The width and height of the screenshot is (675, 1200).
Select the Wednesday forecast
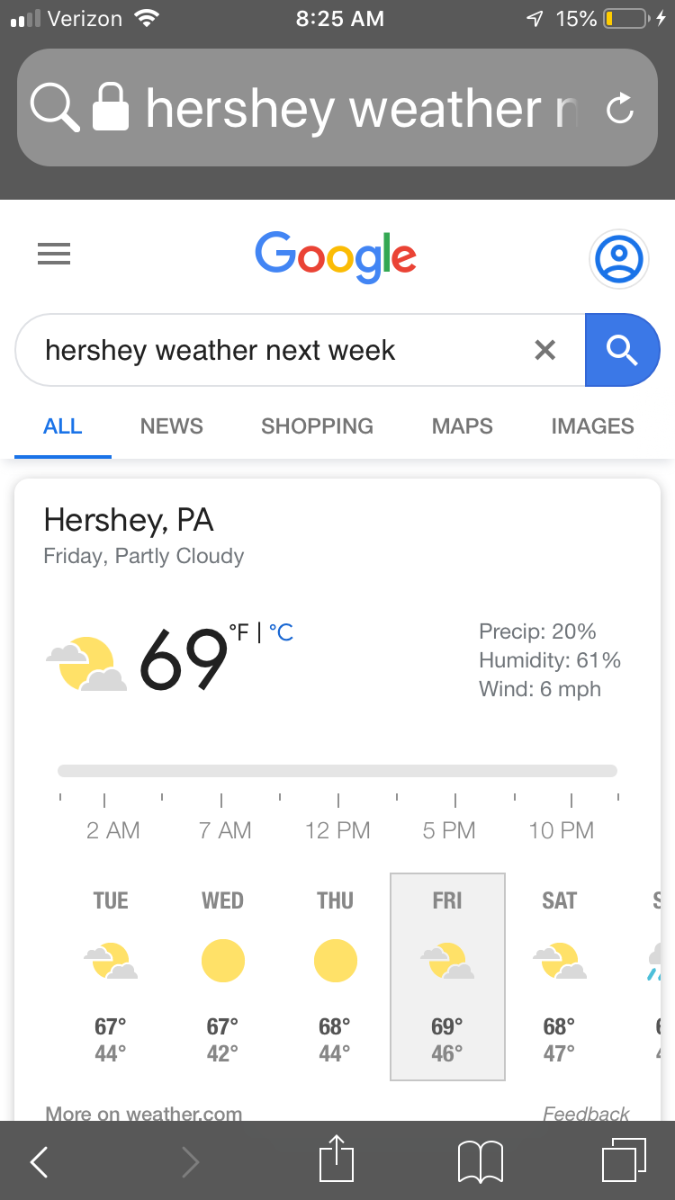click(222, 975)
